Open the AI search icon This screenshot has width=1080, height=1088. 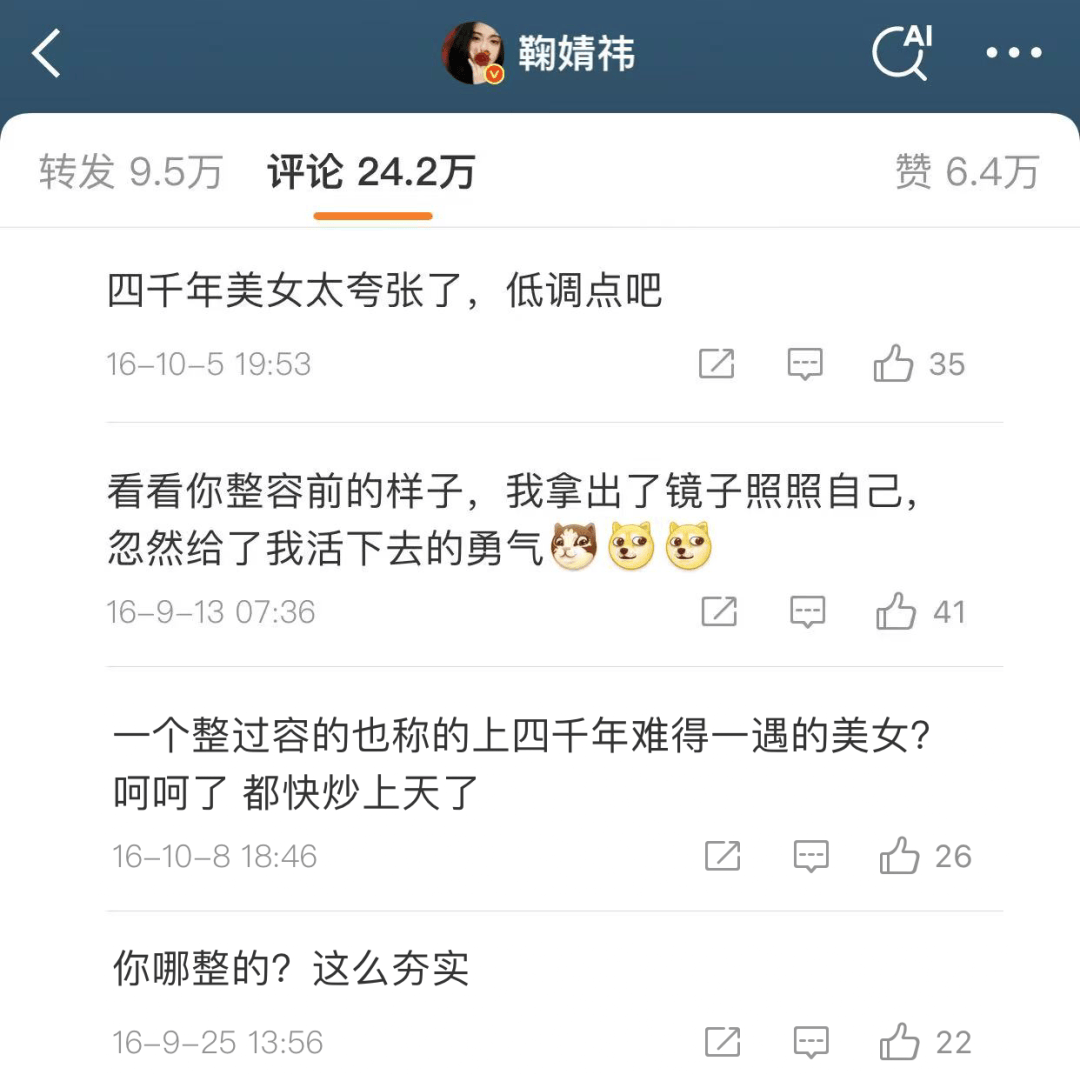(x=901, y=53)
